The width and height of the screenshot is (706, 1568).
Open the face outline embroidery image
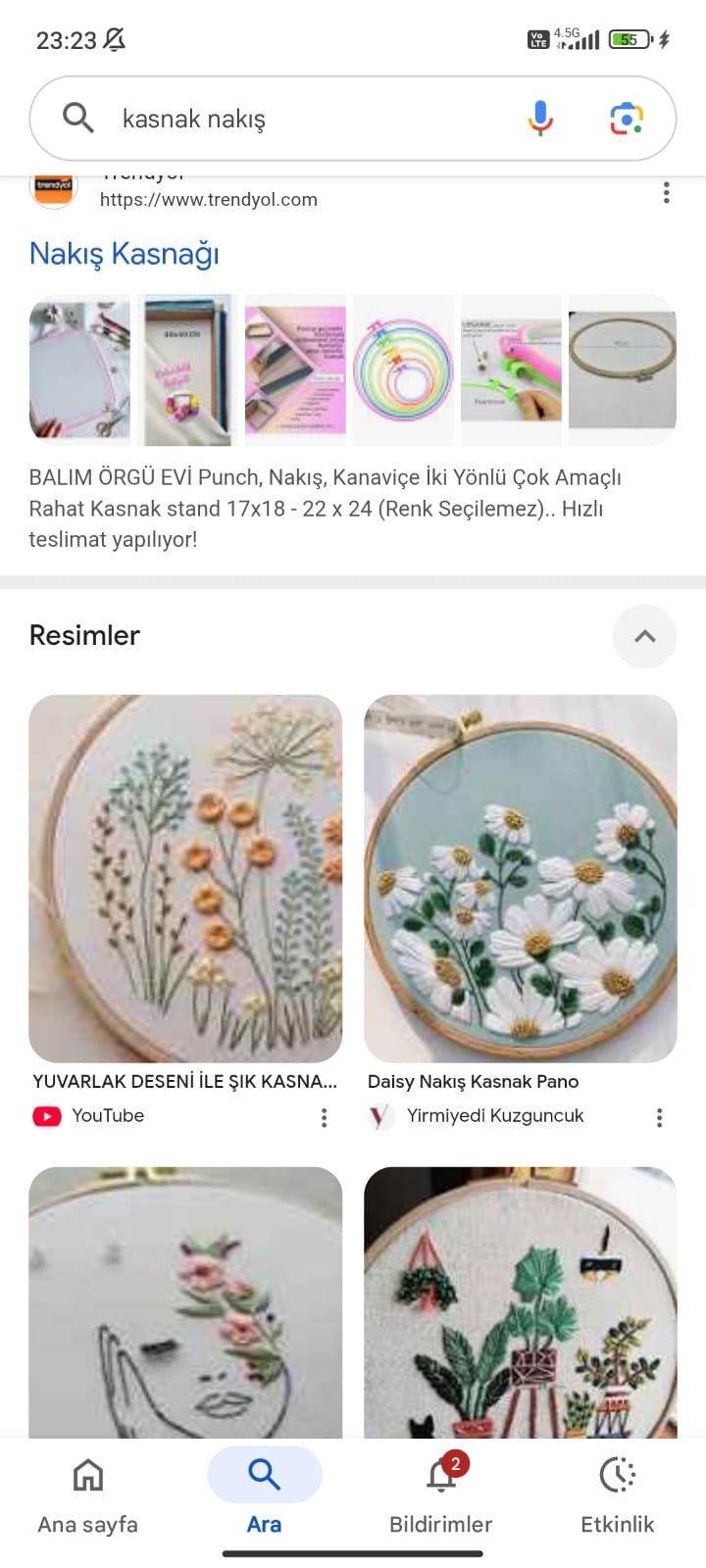pyautogui.click(x=185, y=1301)
